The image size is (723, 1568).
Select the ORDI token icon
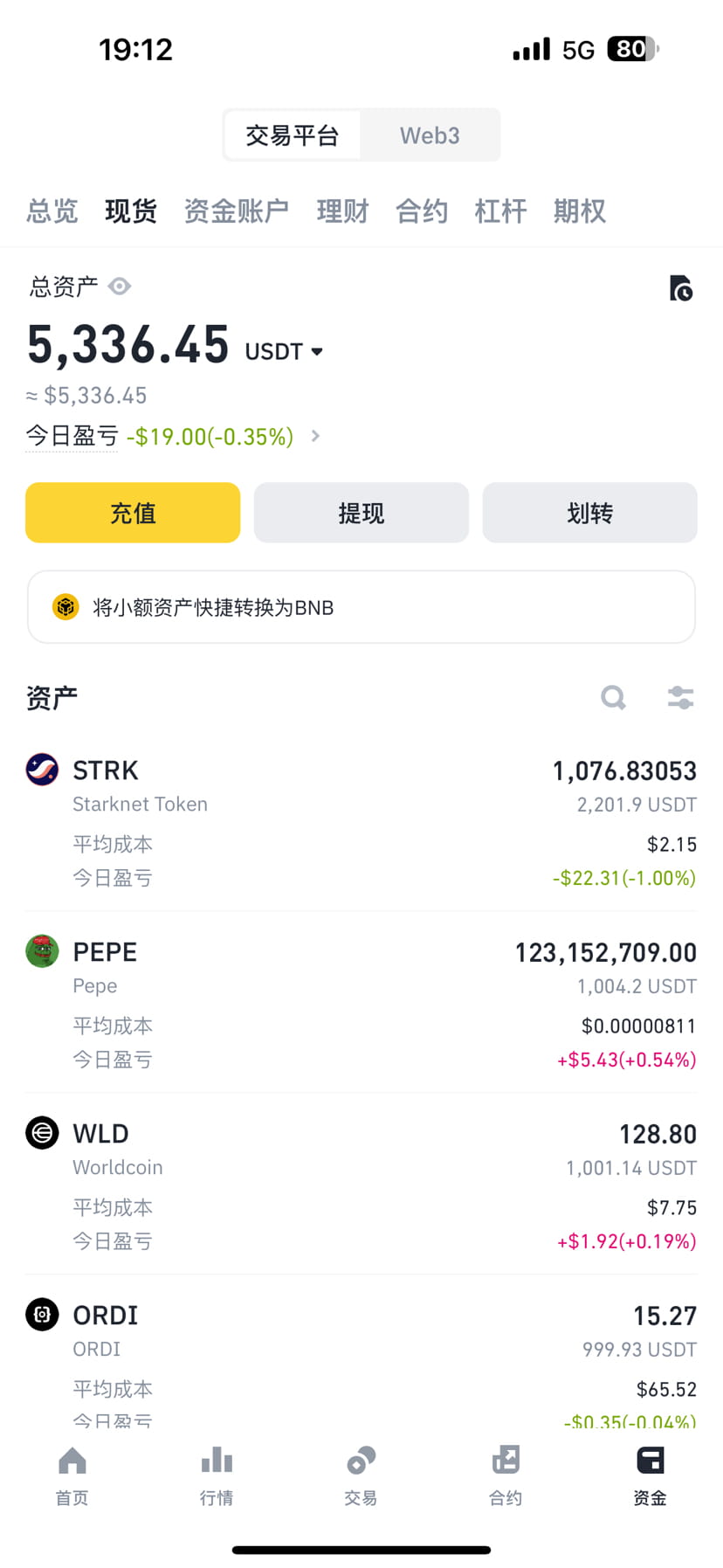(41, 1315)
